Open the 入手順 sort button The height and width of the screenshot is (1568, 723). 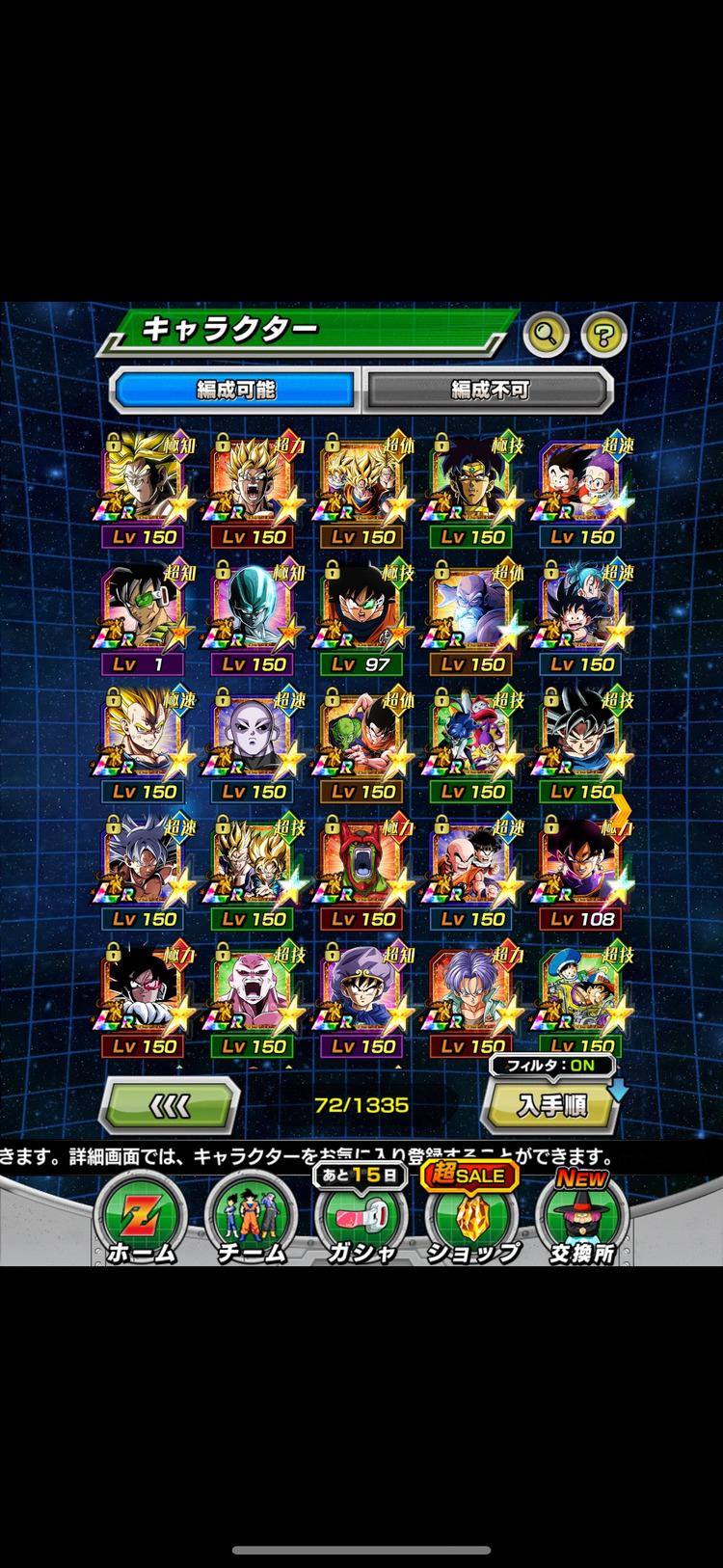coord(551,1105)
